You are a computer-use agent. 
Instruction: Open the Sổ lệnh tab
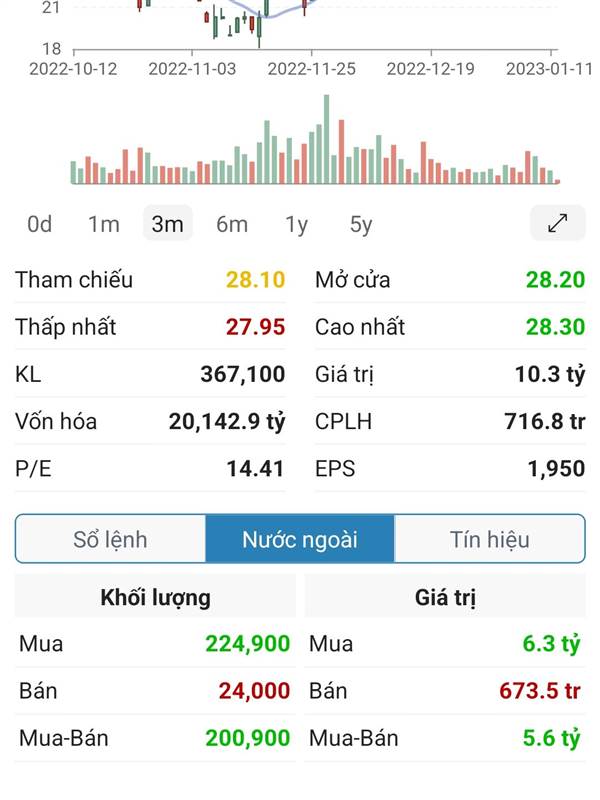click(110, 539)
